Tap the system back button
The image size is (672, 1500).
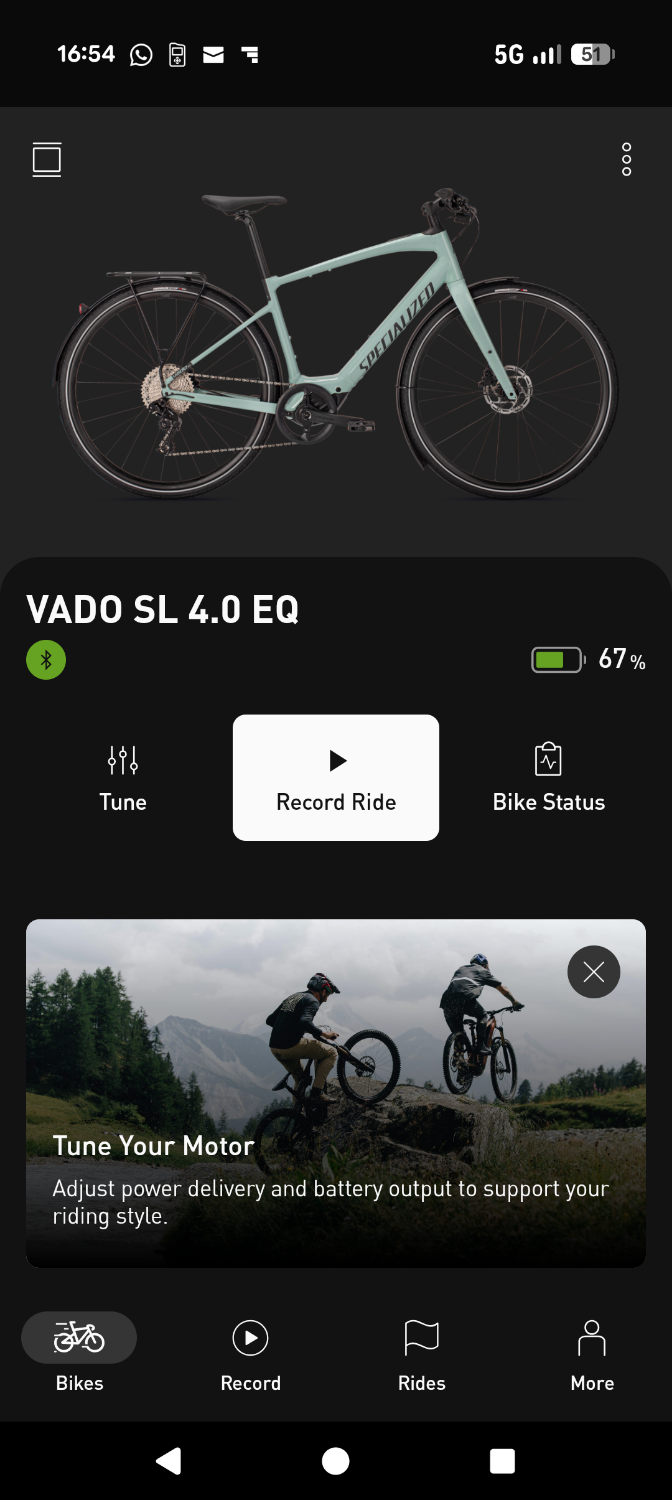169,1461
